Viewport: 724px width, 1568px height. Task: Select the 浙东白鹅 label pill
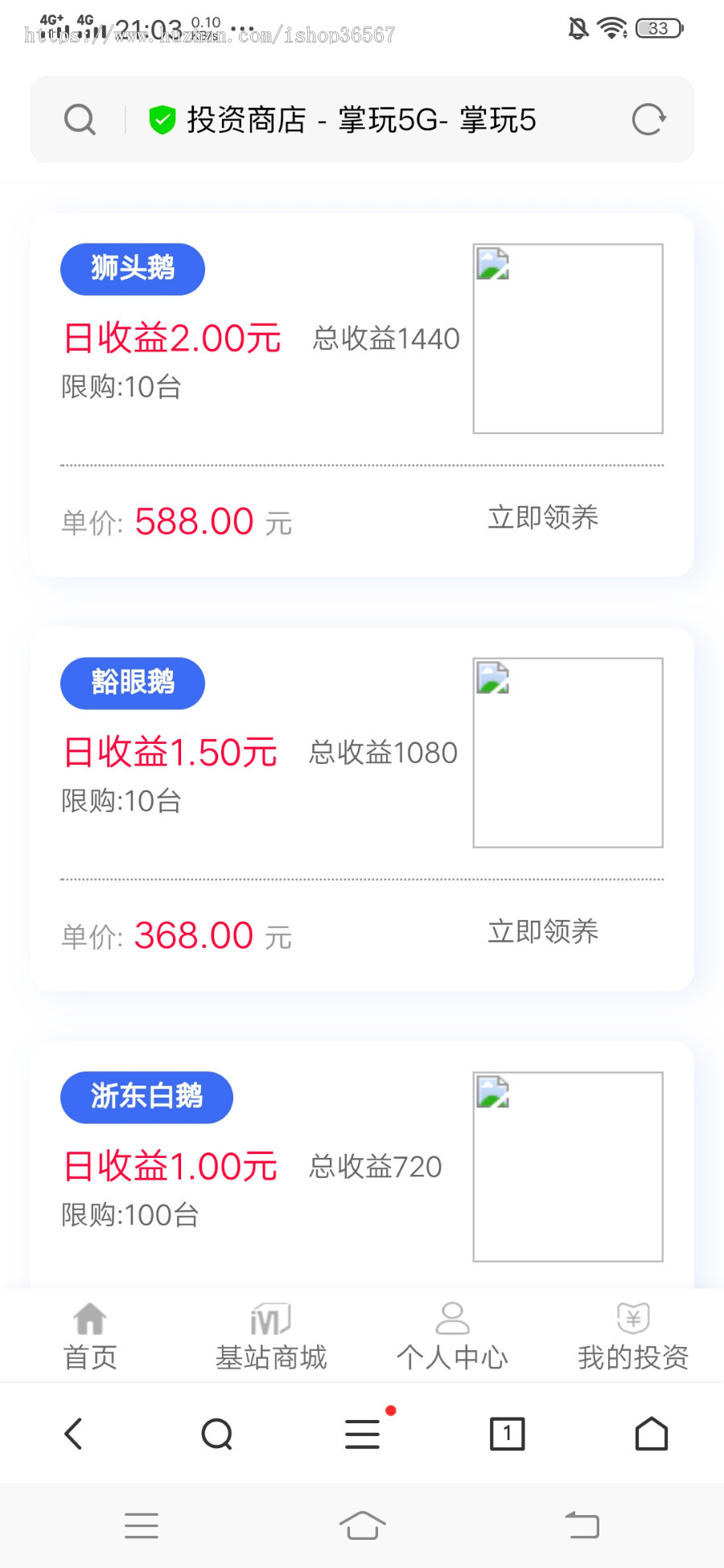pos(146,1097)
